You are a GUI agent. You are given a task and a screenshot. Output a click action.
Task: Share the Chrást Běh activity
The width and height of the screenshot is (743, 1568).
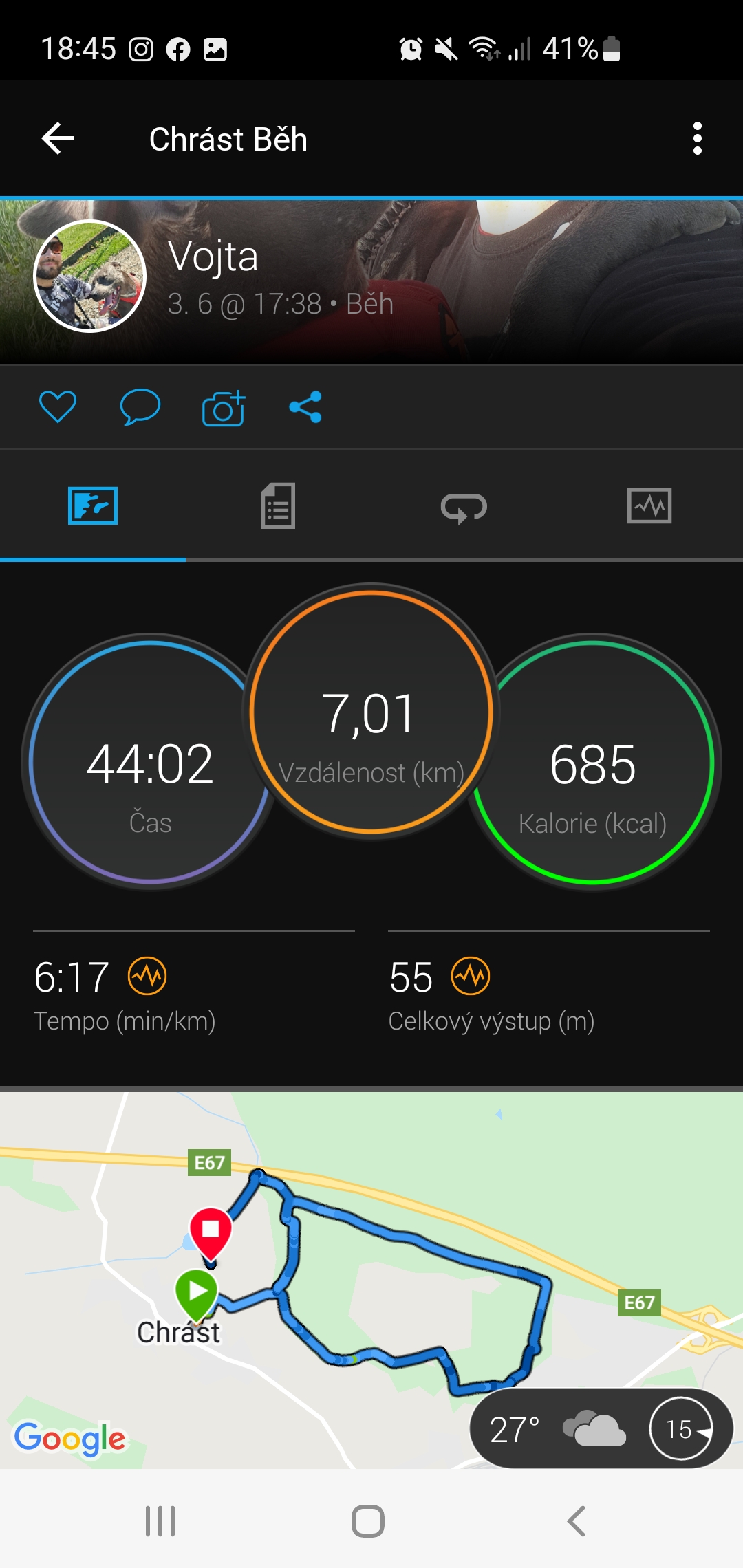click(x=305, y=406)
